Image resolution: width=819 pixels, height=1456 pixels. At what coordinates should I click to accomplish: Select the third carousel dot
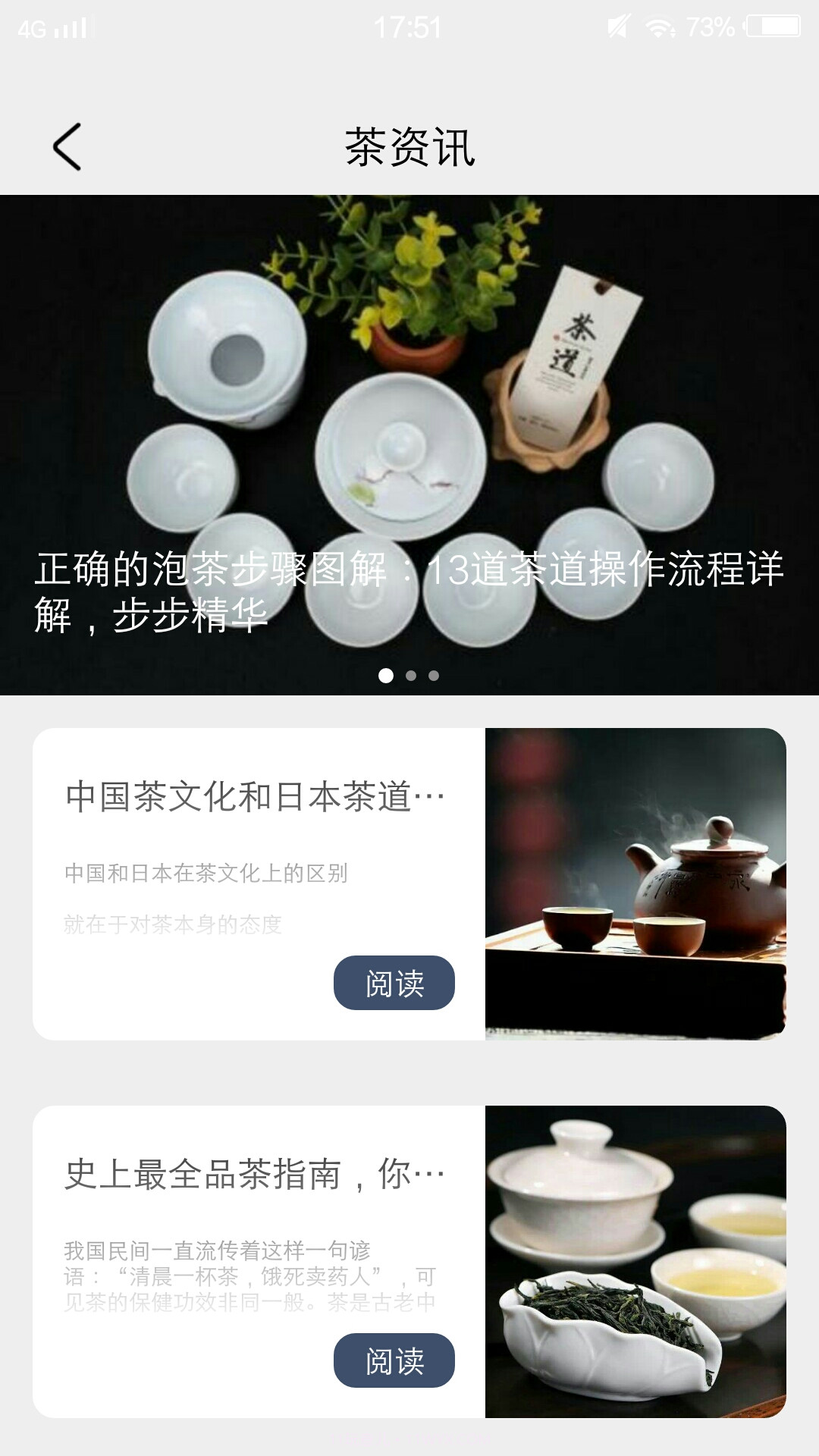click(433, 673)
